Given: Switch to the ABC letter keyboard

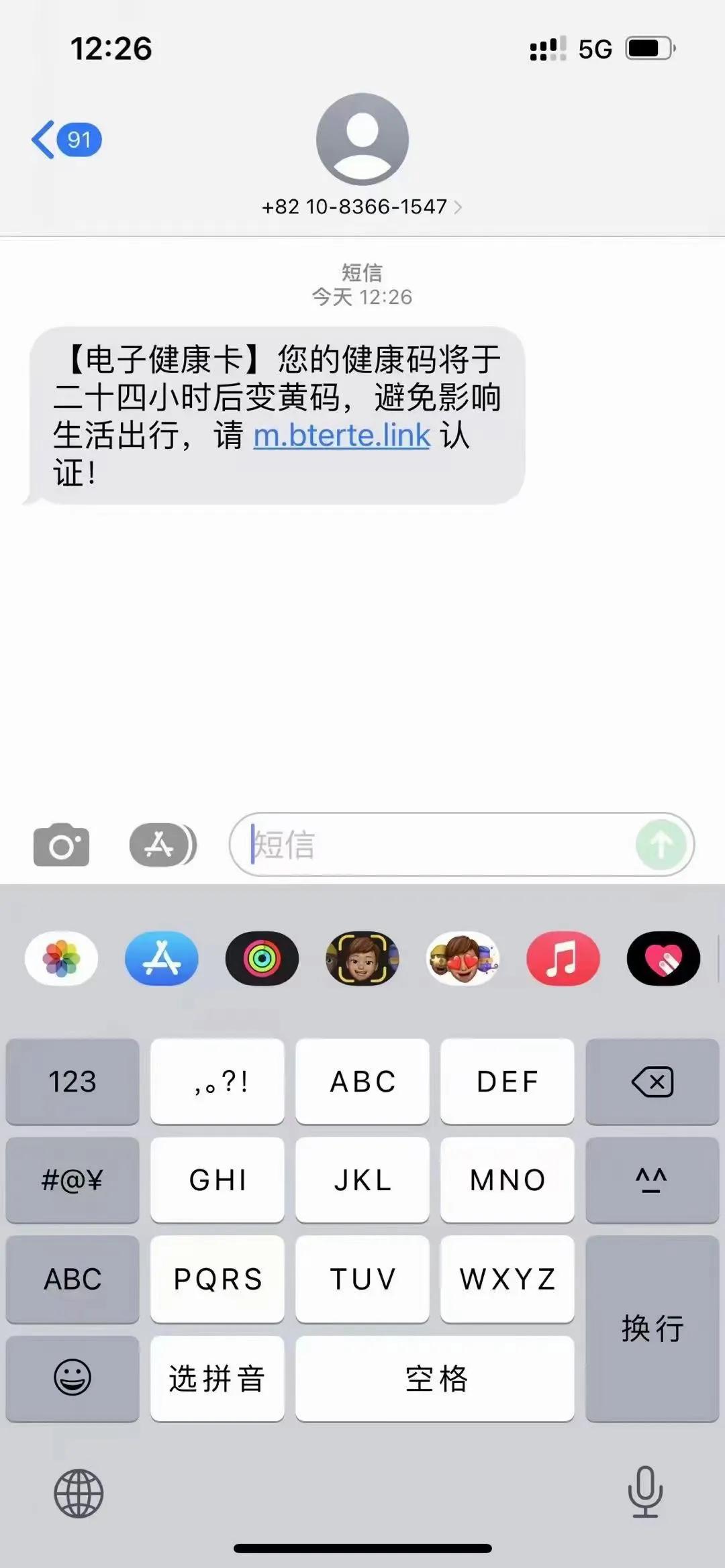Looking at the screenshot, I should [72, 1279].
